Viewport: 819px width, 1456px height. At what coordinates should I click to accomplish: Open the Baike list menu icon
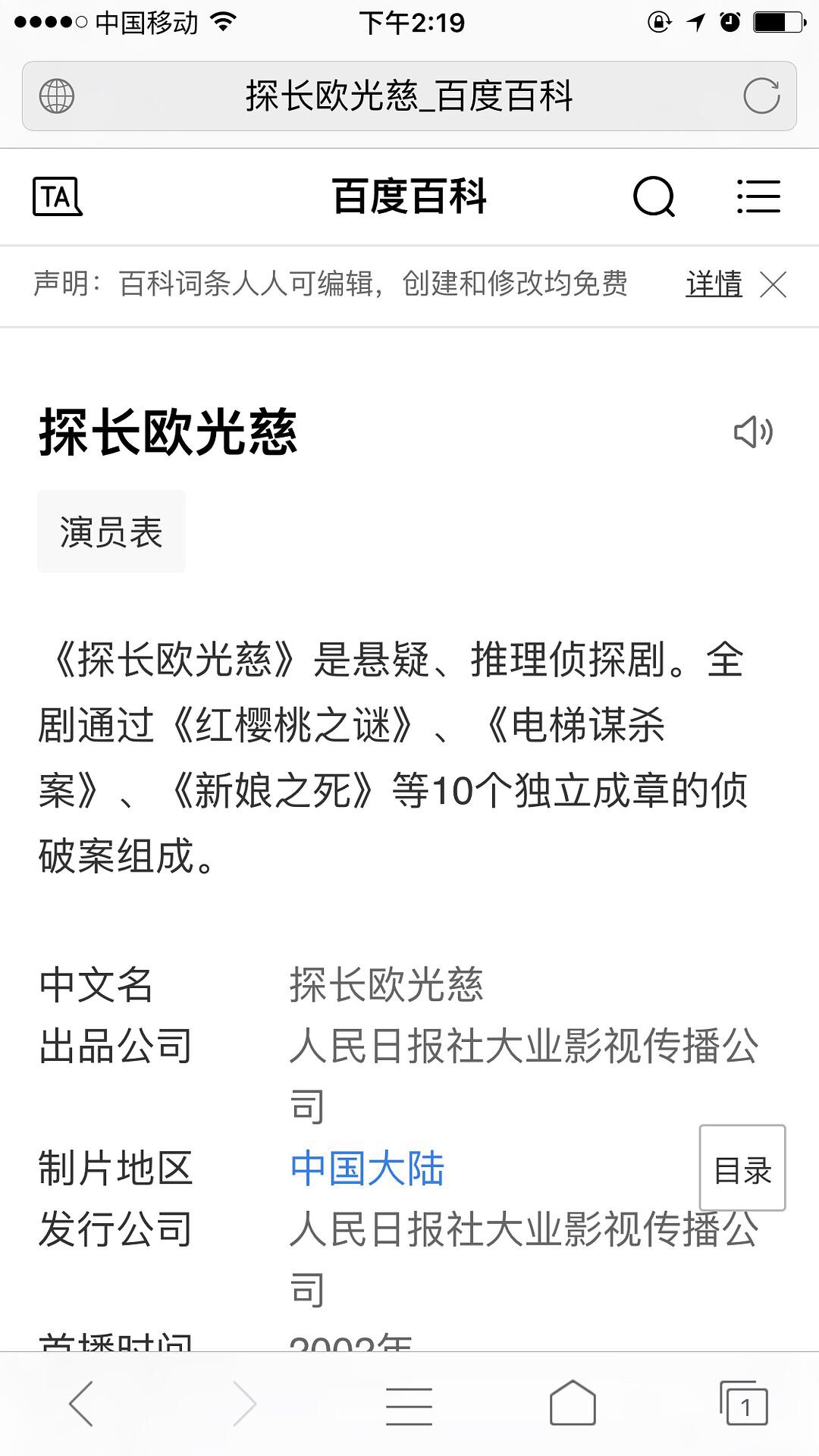(x=758, y=197)
